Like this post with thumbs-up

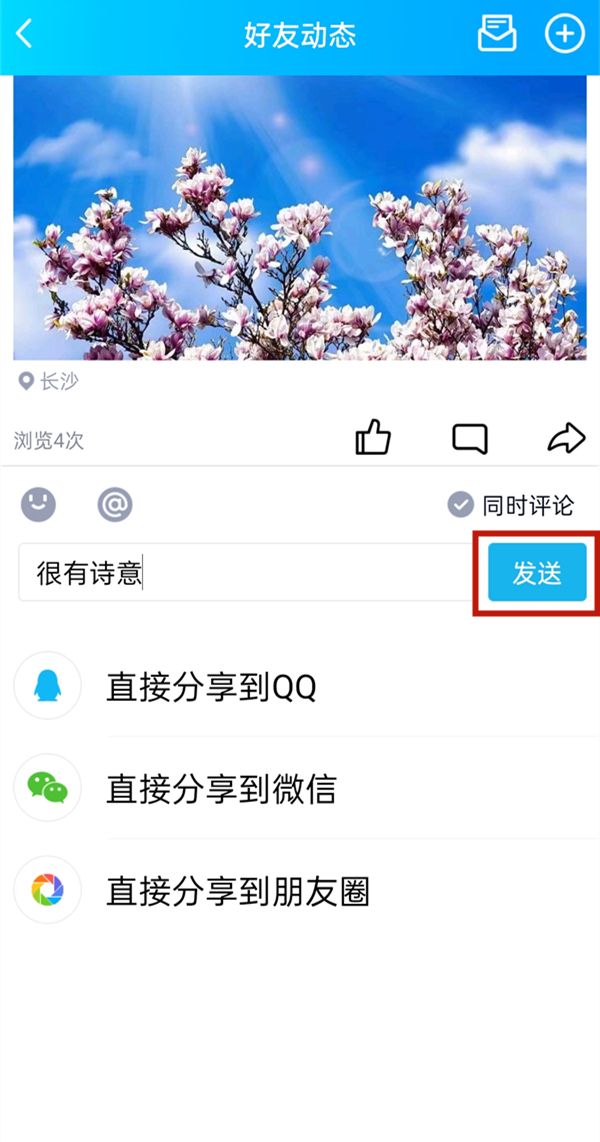point(373,438)
